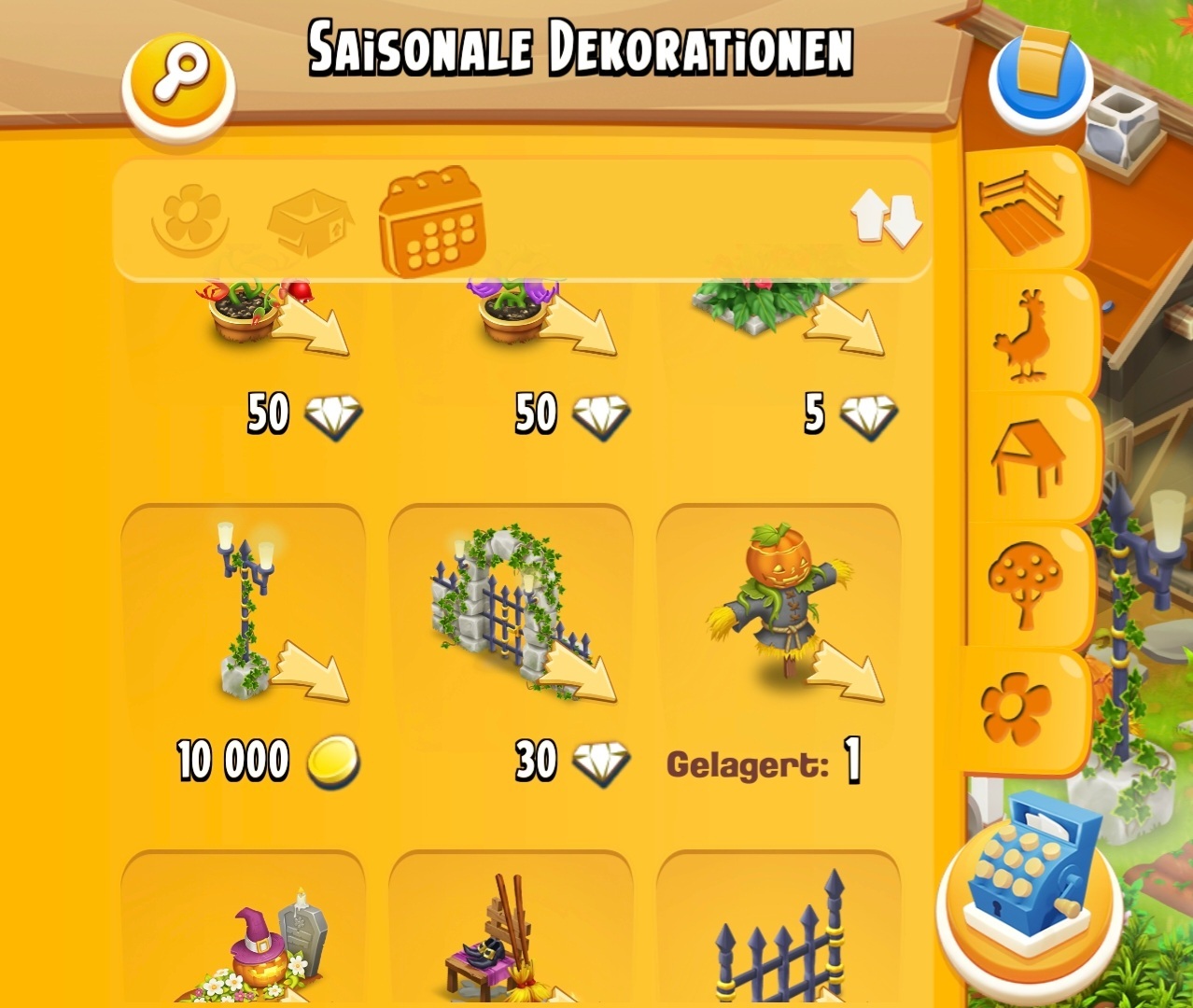The image size is (1193, 1008).
Task: Select the stone arch gate for 30 diamonds
Action: point(511,616)
